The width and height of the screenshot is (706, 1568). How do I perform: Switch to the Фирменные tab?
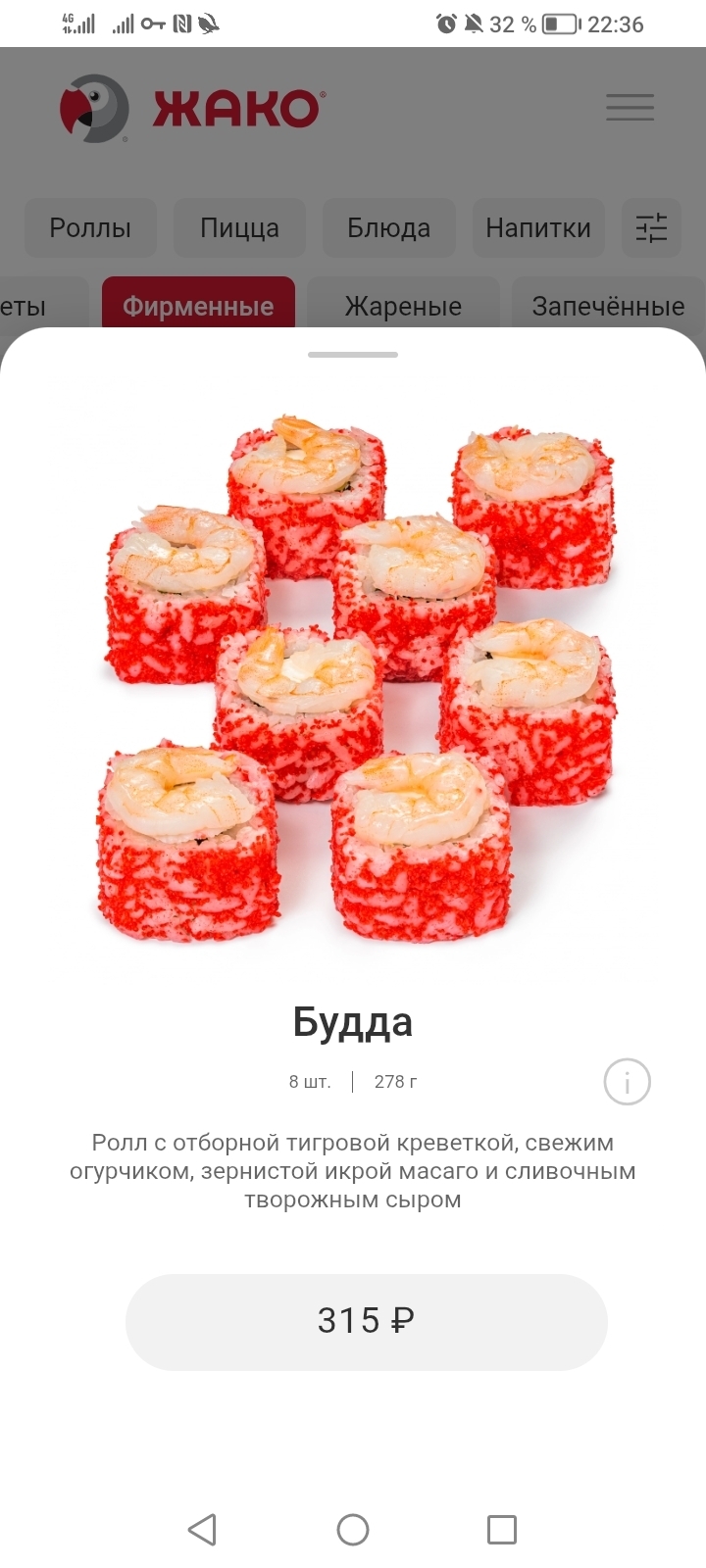pyautogui.click(x=198, y=306)
